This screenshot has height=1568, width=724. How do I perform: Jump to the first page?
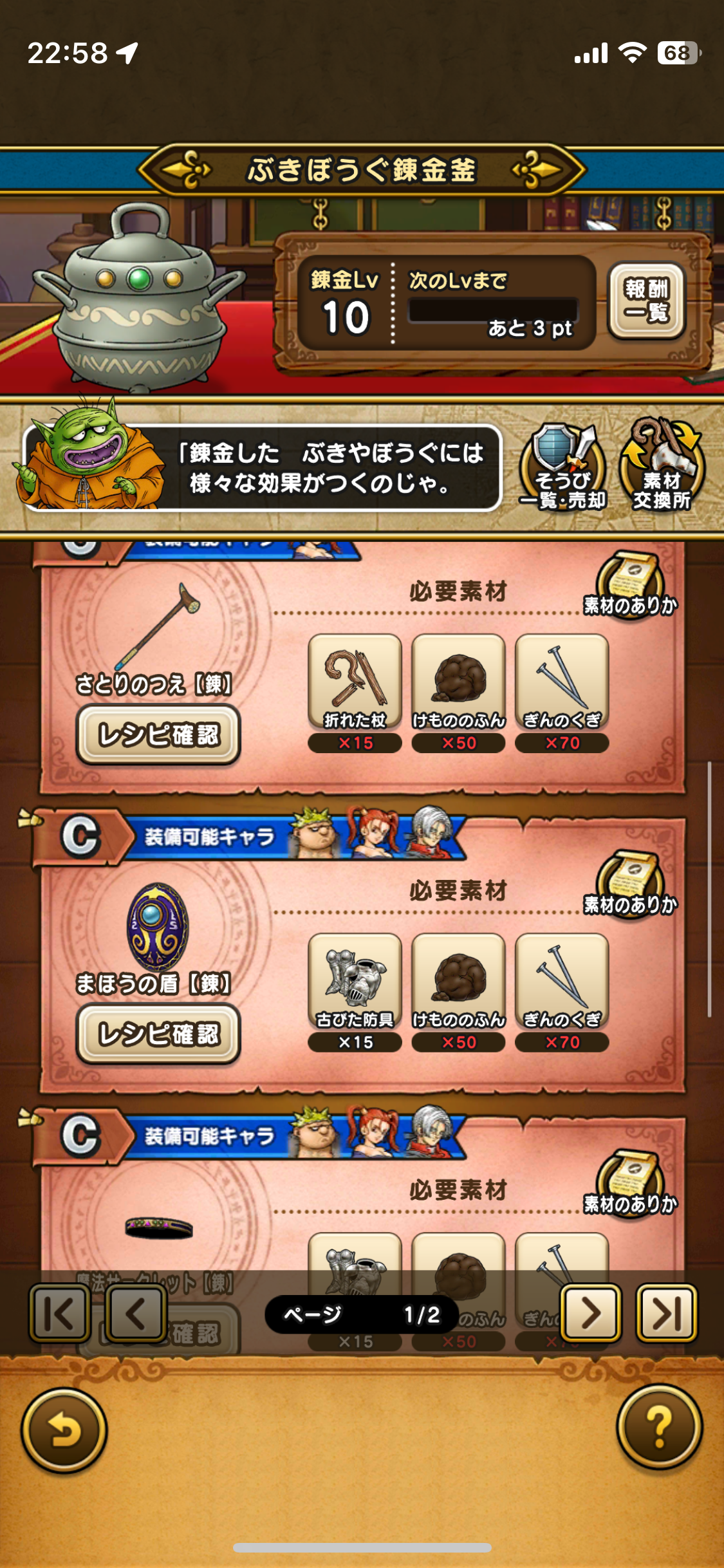pos(59,1313)
